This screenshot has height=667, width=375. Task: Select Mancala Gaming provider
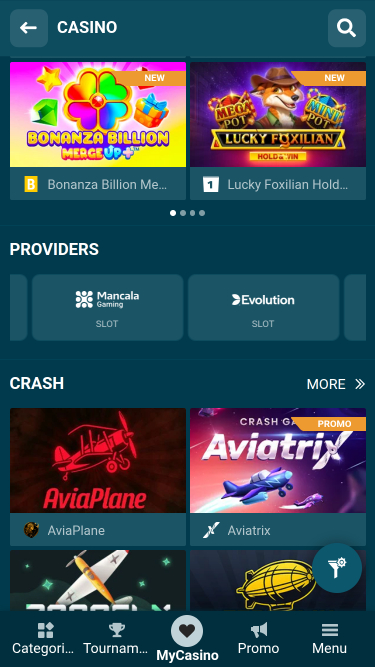point(108,307)
